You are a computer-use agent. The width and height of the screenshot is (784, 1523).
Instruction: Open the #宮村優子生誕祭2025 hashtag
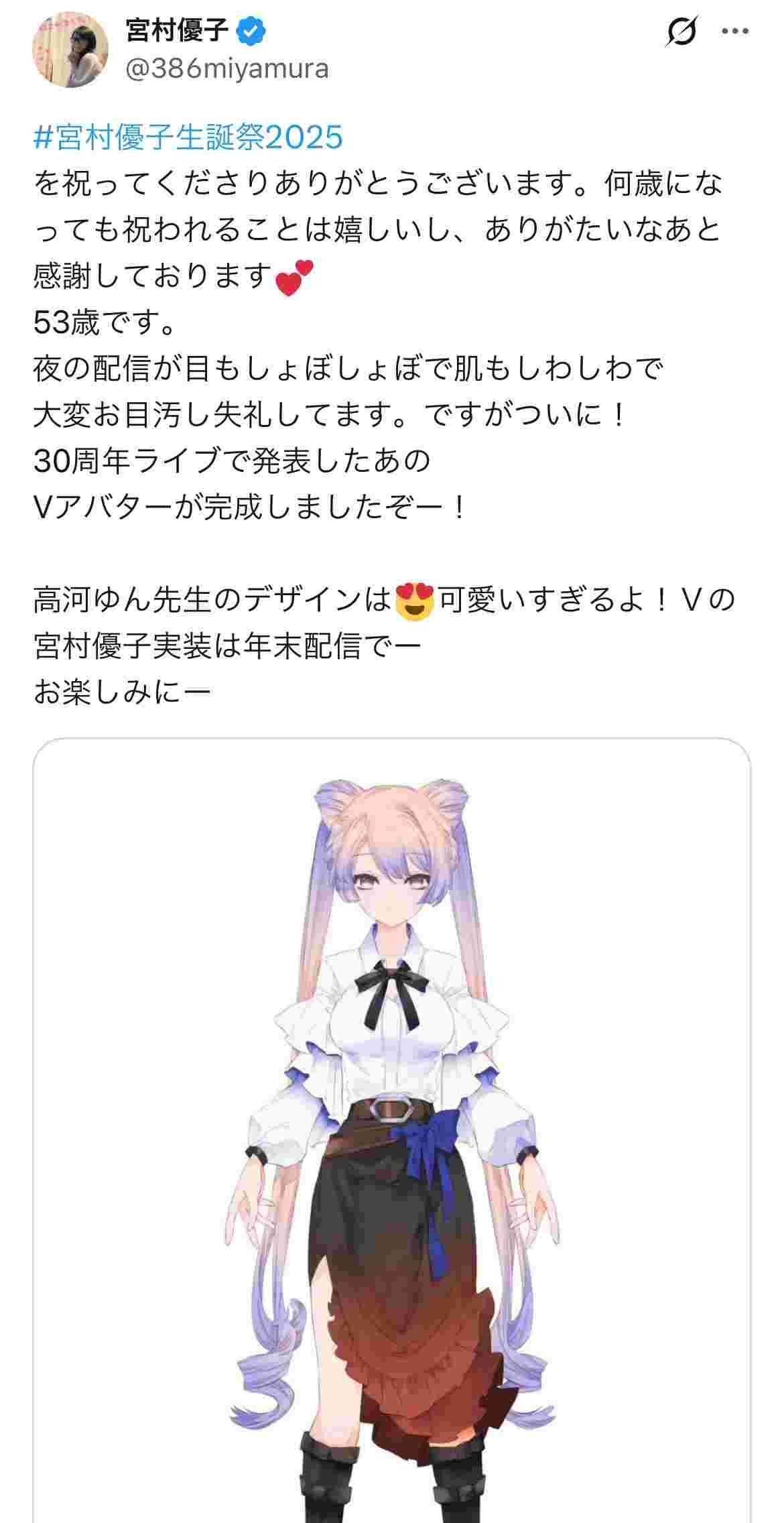[188, 137]
